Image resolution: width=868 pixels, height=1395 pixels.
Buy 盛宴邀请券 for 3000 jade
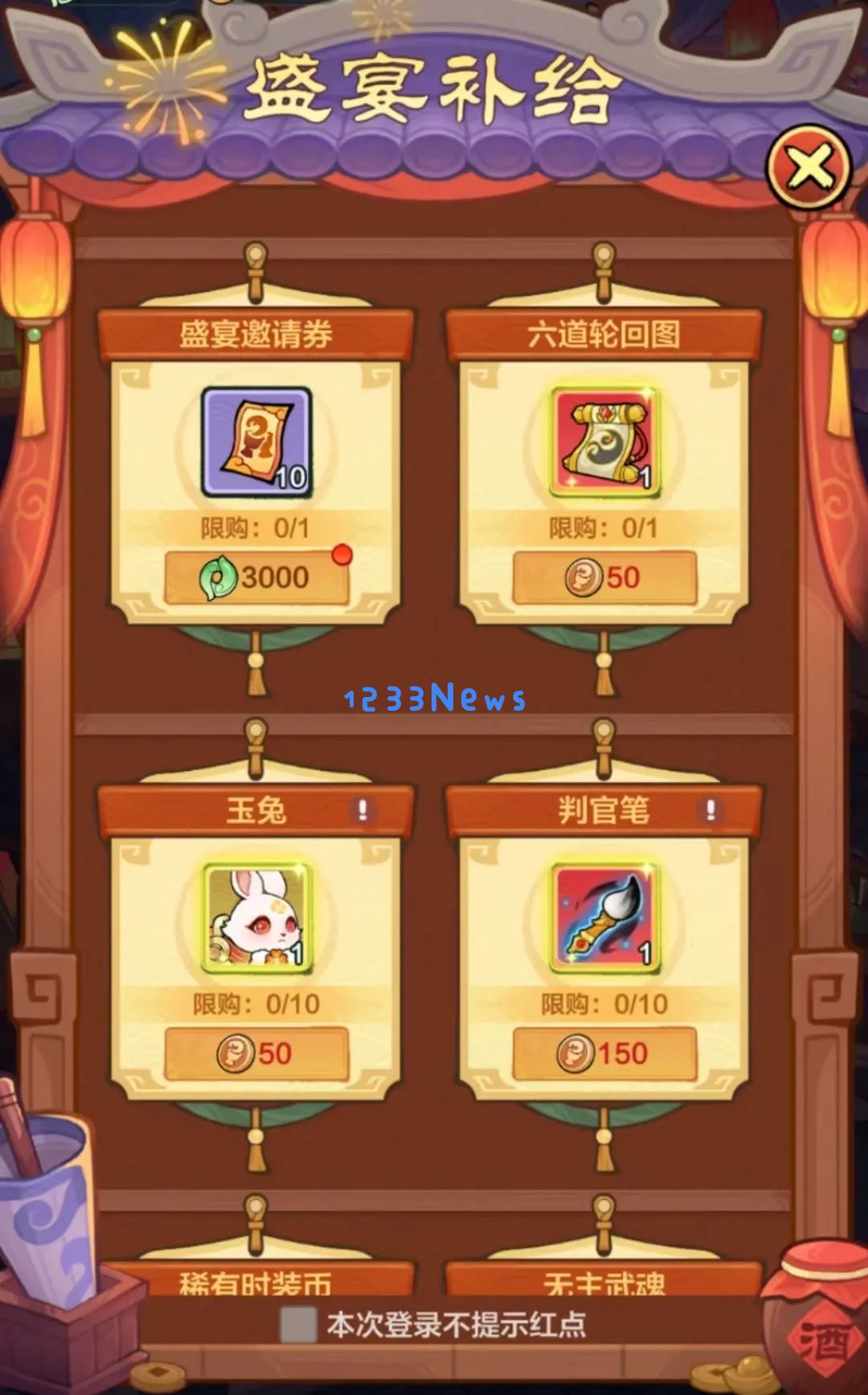pyautogui.click(x=256, y=577)
